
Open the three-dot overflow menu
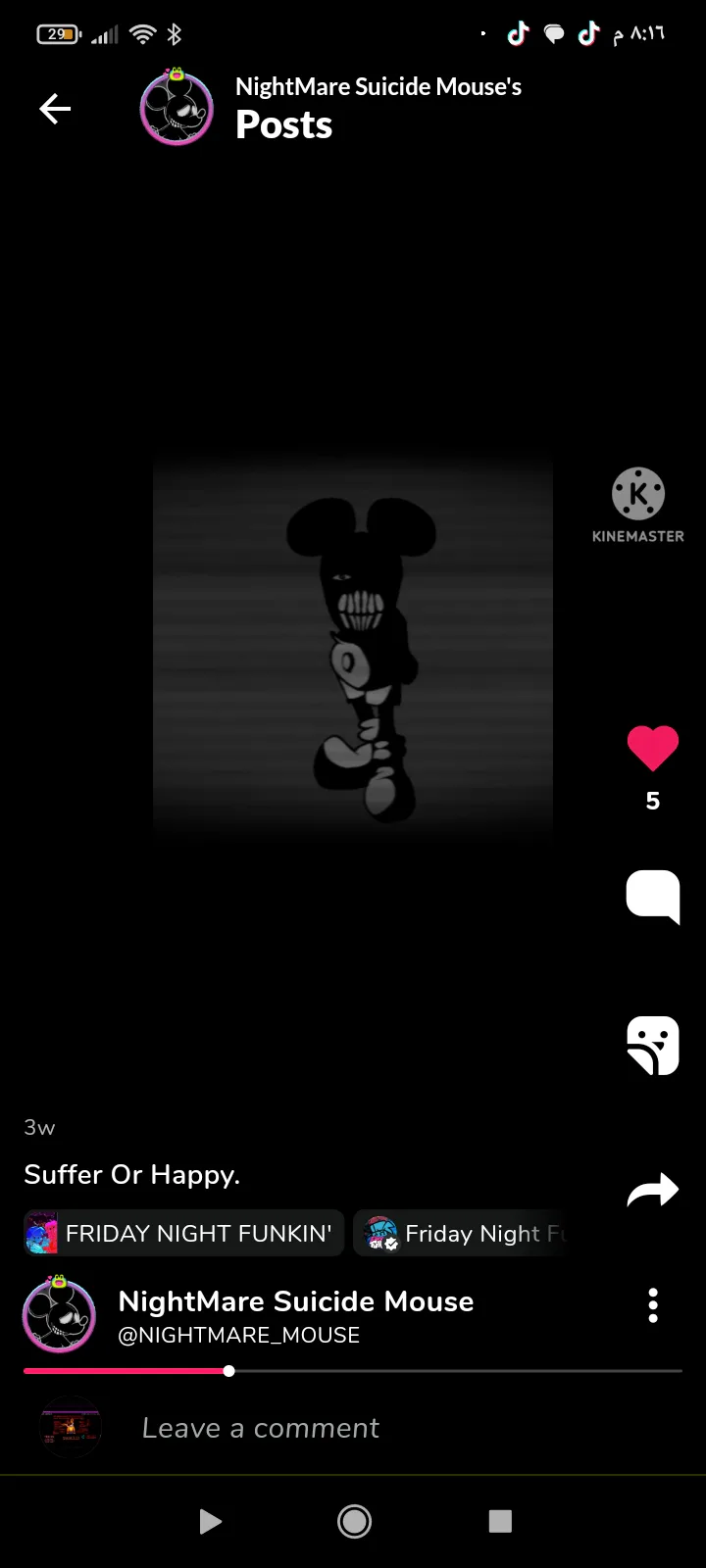click(x=653, y=1306)
